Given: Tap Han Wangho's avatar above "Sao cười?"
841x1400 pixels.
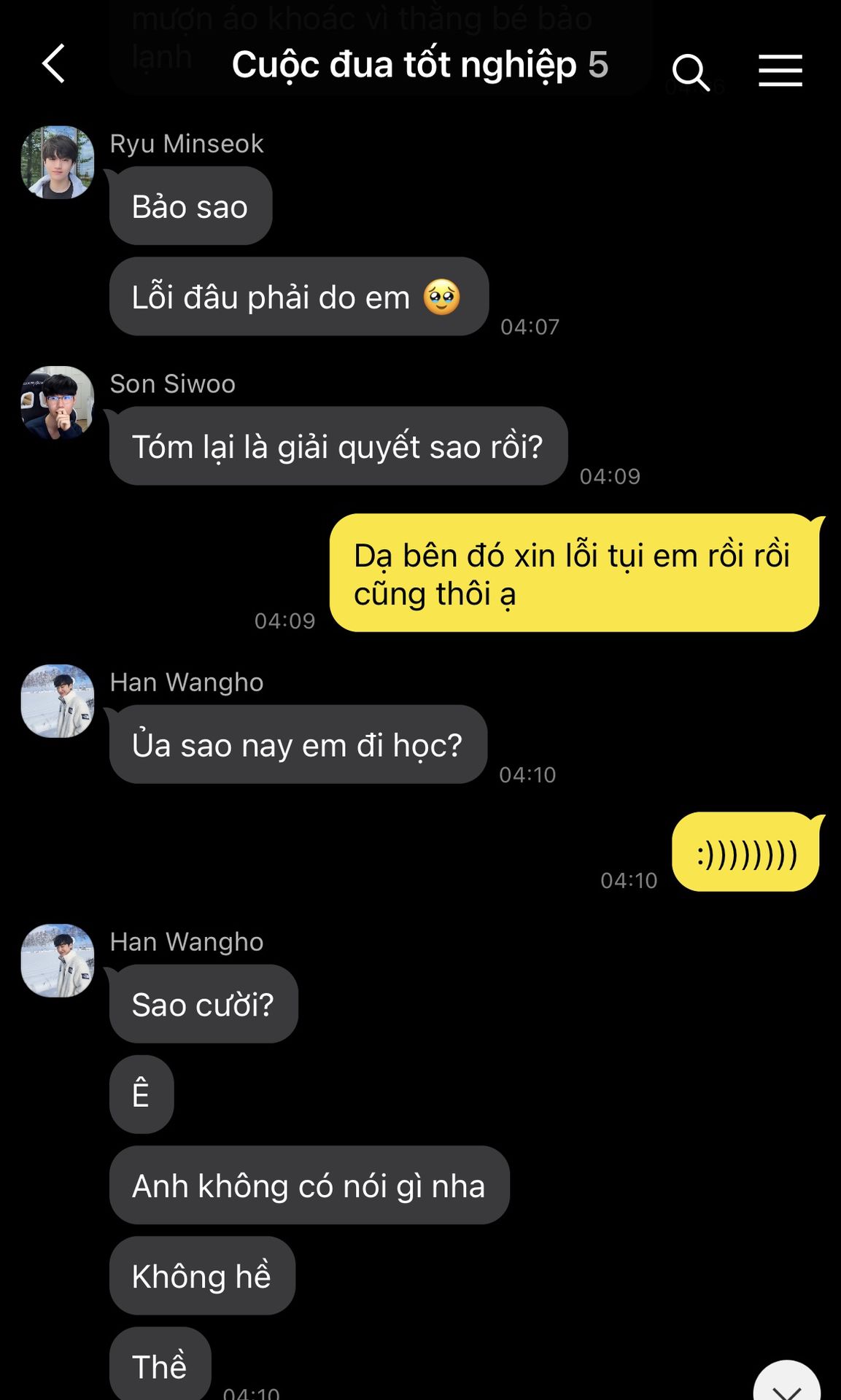Looking at the screenshot, I should 58,960.
